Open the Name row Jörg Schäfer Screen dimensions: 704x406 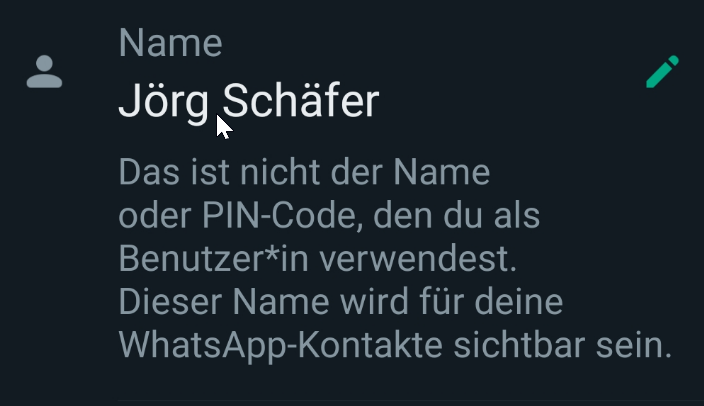tap(249, 101)
